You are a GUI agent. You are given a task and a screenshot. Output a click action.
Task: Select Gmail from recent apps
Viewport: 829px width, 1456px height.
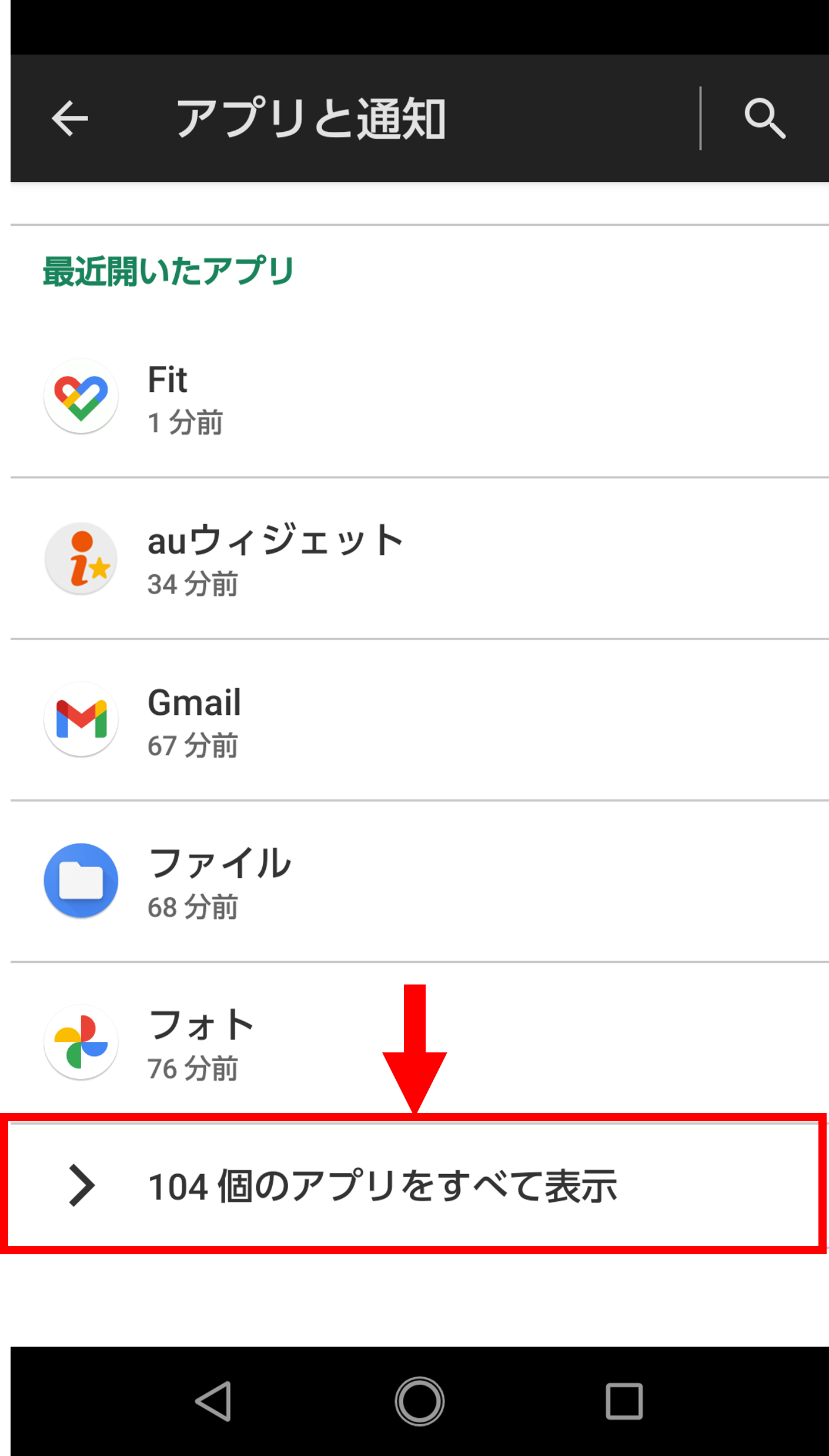(420, 719)
